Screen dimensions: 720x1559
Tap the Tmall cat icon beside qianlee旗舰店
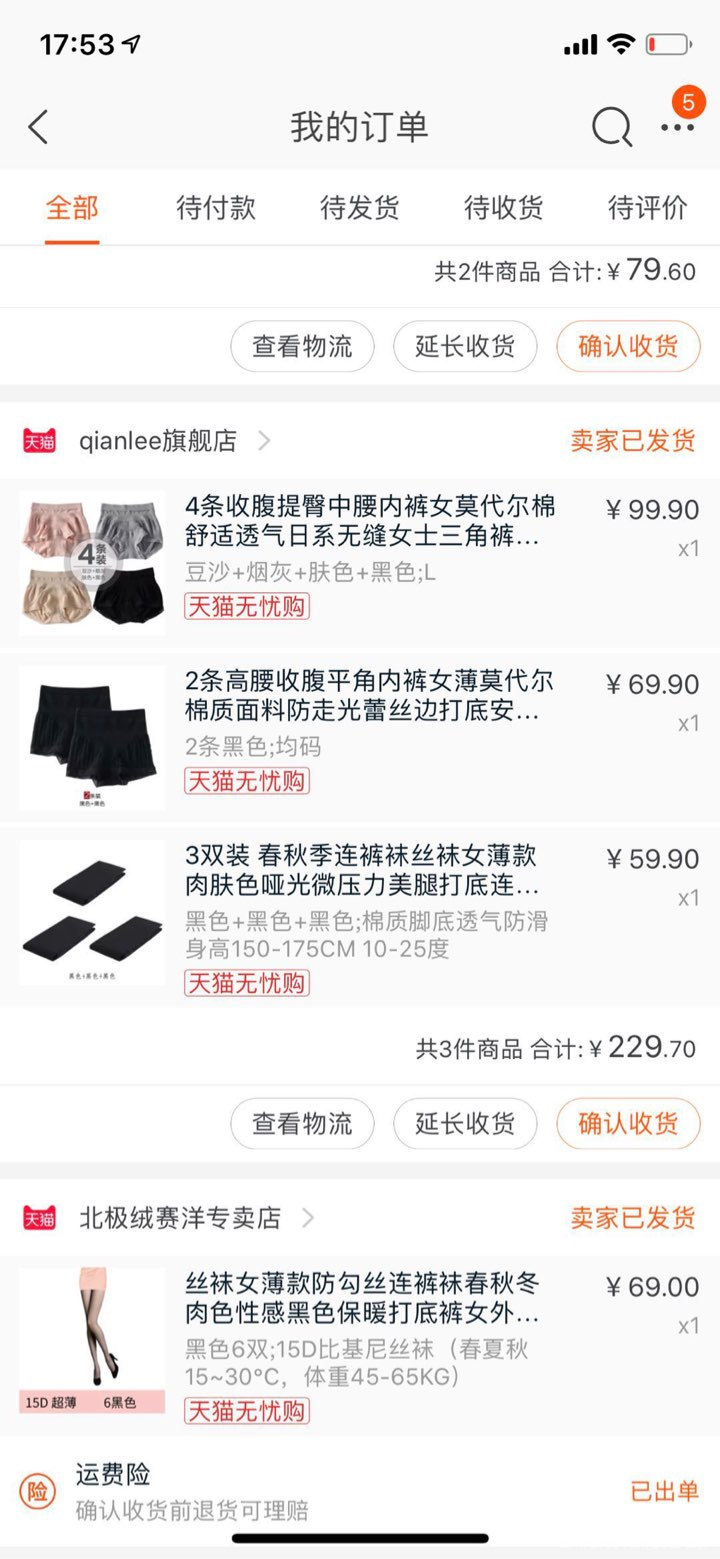click(x=41, y=440)
